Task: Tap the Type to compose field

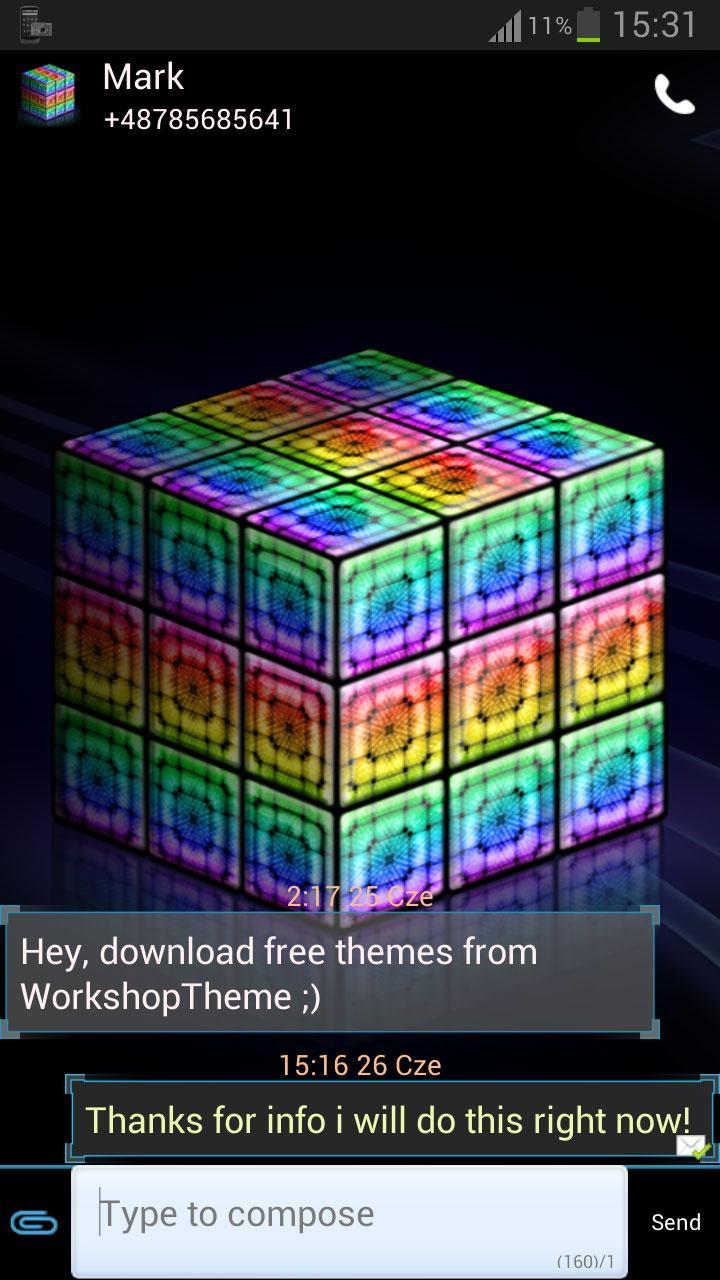Action: coord(348,1216)
